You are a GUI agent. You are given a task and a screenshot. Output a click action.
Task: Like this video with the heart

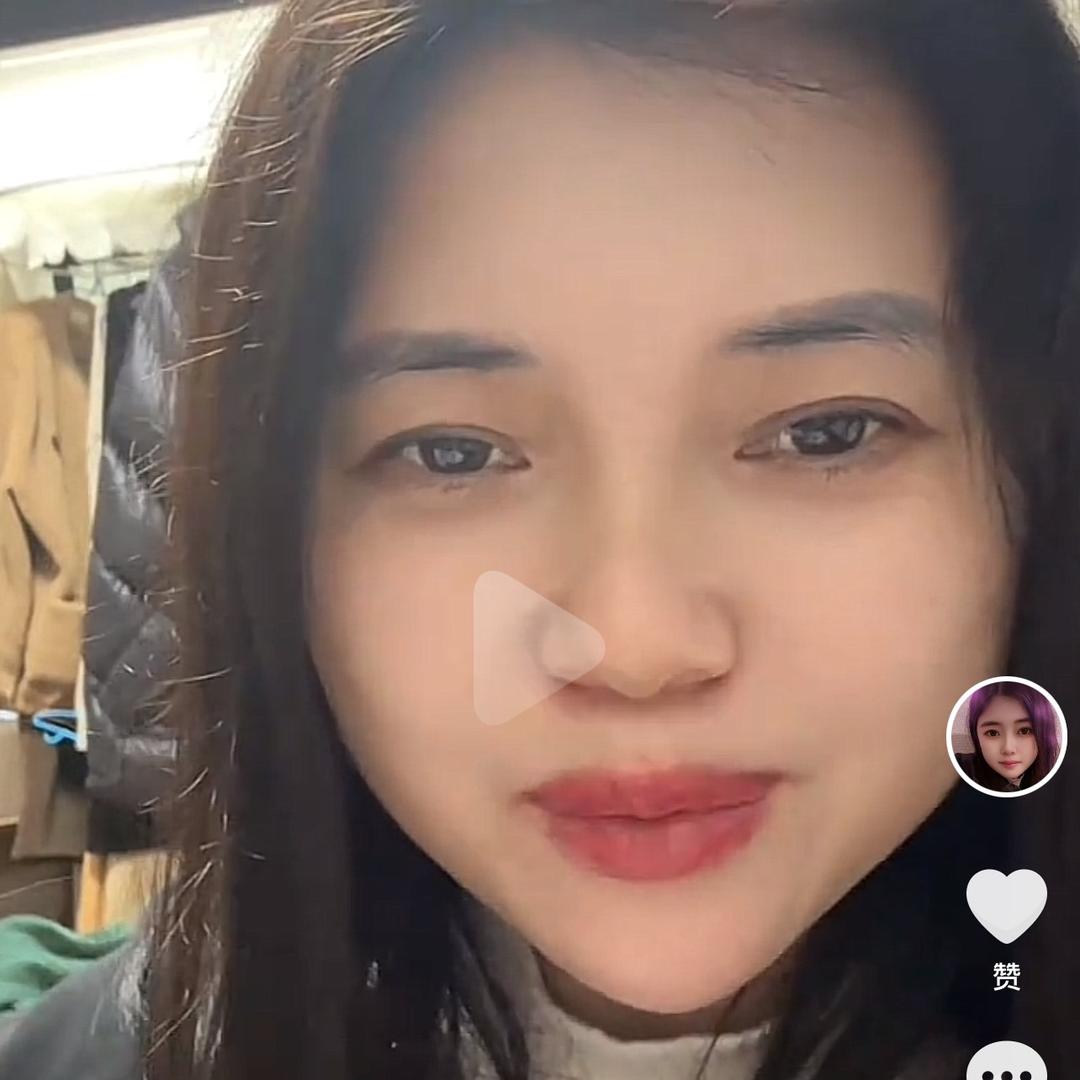(1006, 905)
